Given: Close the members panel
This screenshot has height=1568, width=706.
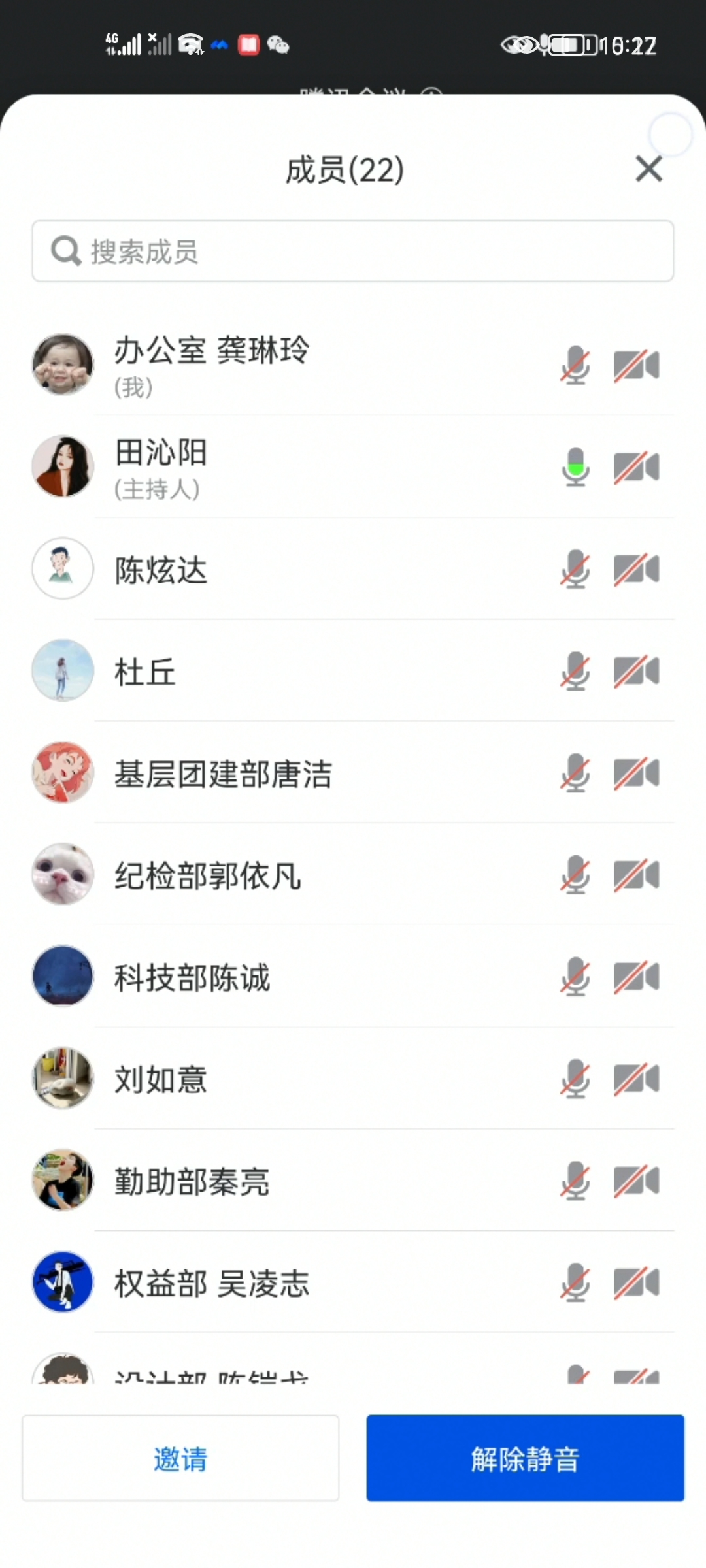Looking at the screenshot, I should pos(648,169).
